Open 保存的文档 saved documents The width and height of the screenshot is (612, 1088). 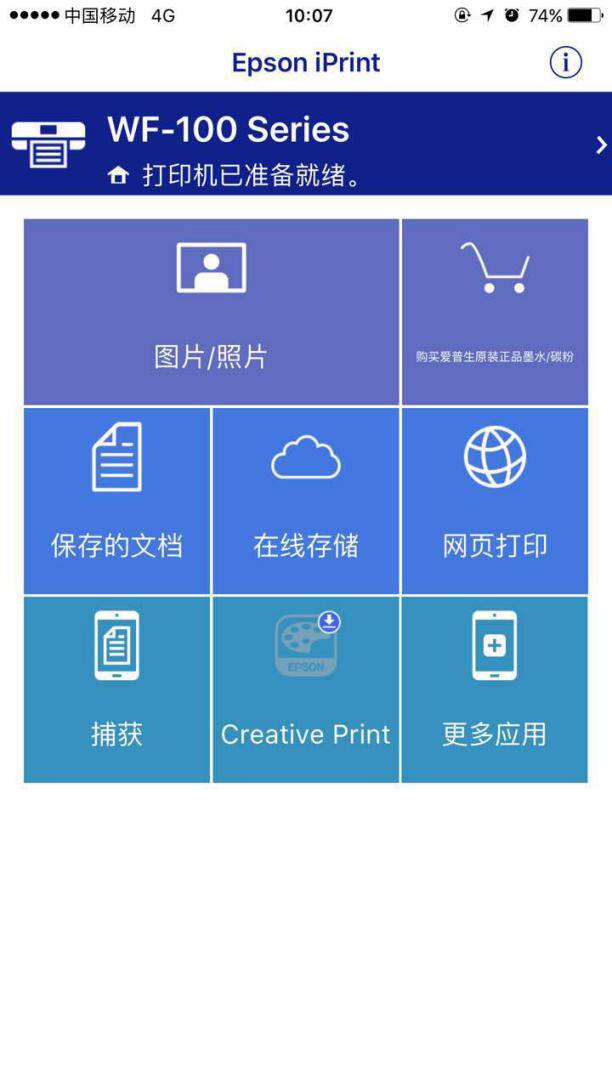click(x=117, y=500)
